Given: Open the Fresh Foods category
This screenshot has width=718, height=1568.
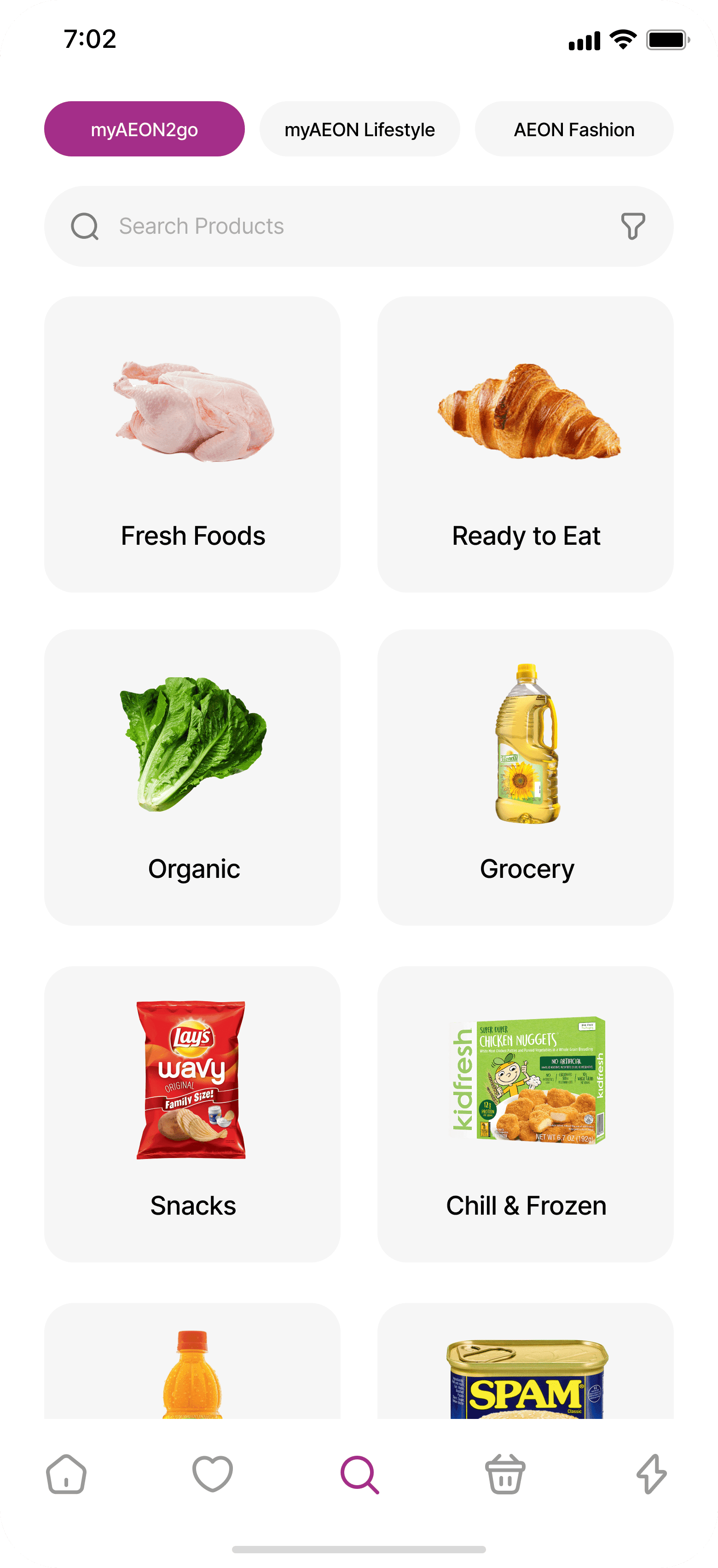Looking at the screenshot, I should coord(192,444).
